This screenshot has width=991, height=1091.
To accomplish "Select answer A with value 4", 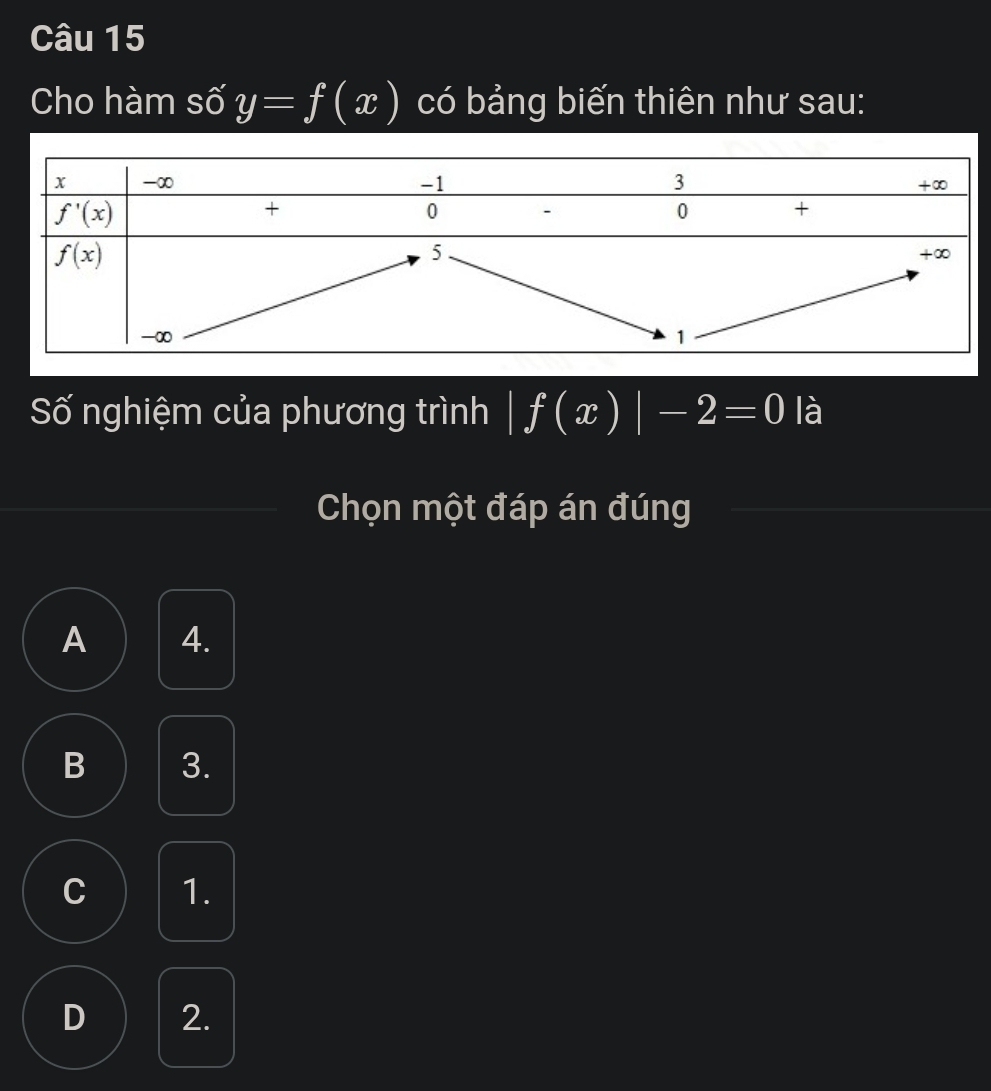I will click(75, 640).
